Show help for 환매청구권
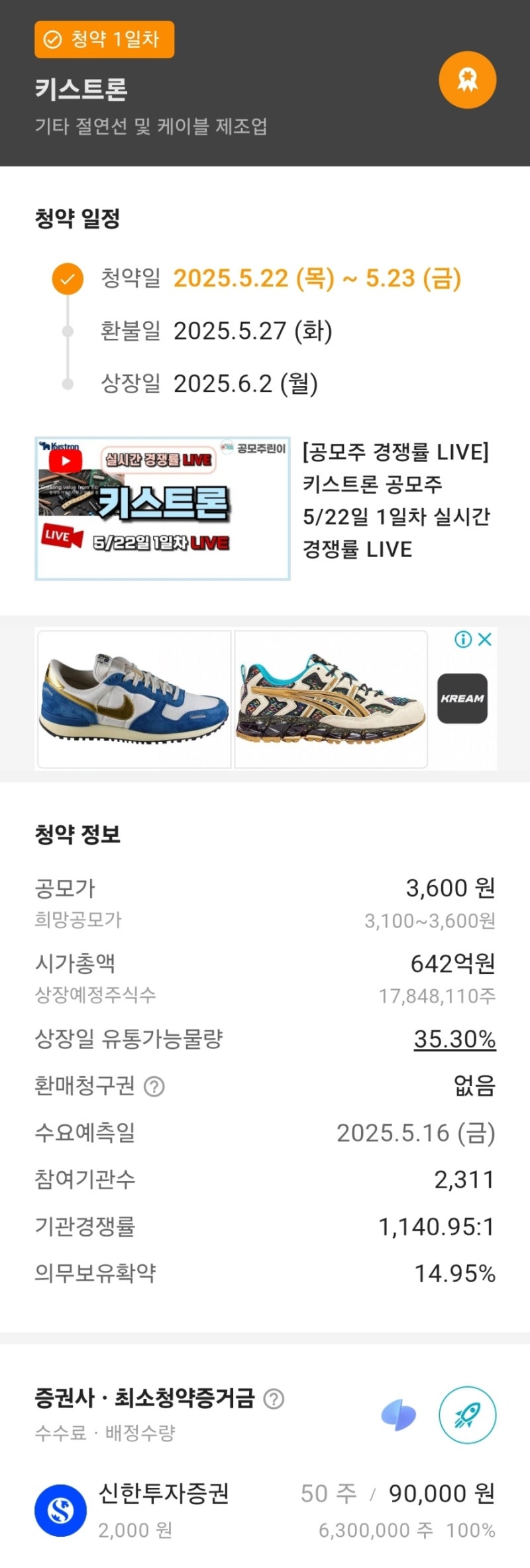The width and height of the screenshot is (530, 1568). (154, 1087)
